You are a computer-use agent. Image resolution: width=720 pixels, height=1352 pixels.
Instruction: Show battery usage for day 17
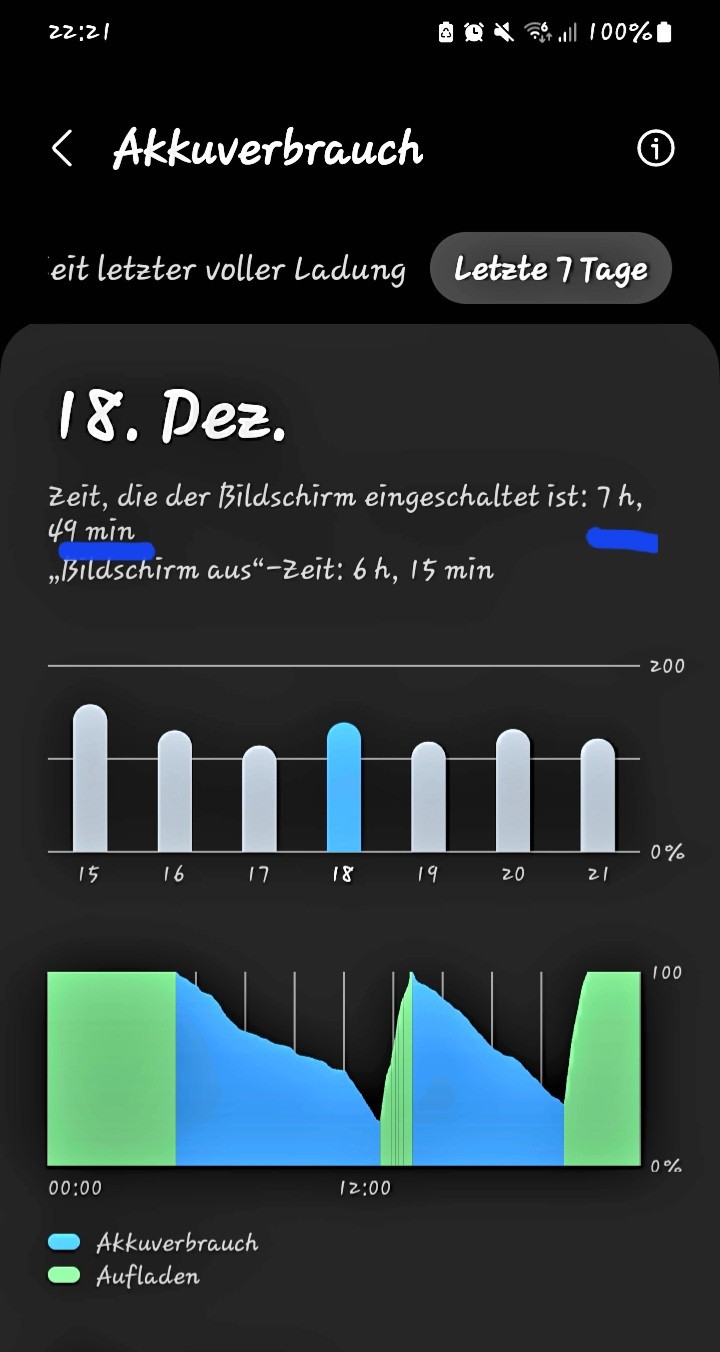(x=259, y=799)
